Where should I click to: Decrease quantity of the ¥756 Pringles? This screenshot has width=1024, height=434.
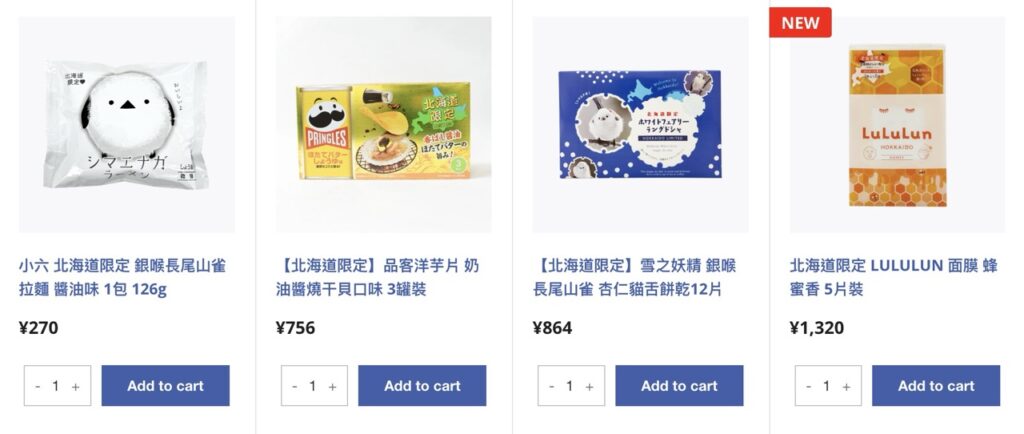(x=295, y=387)
